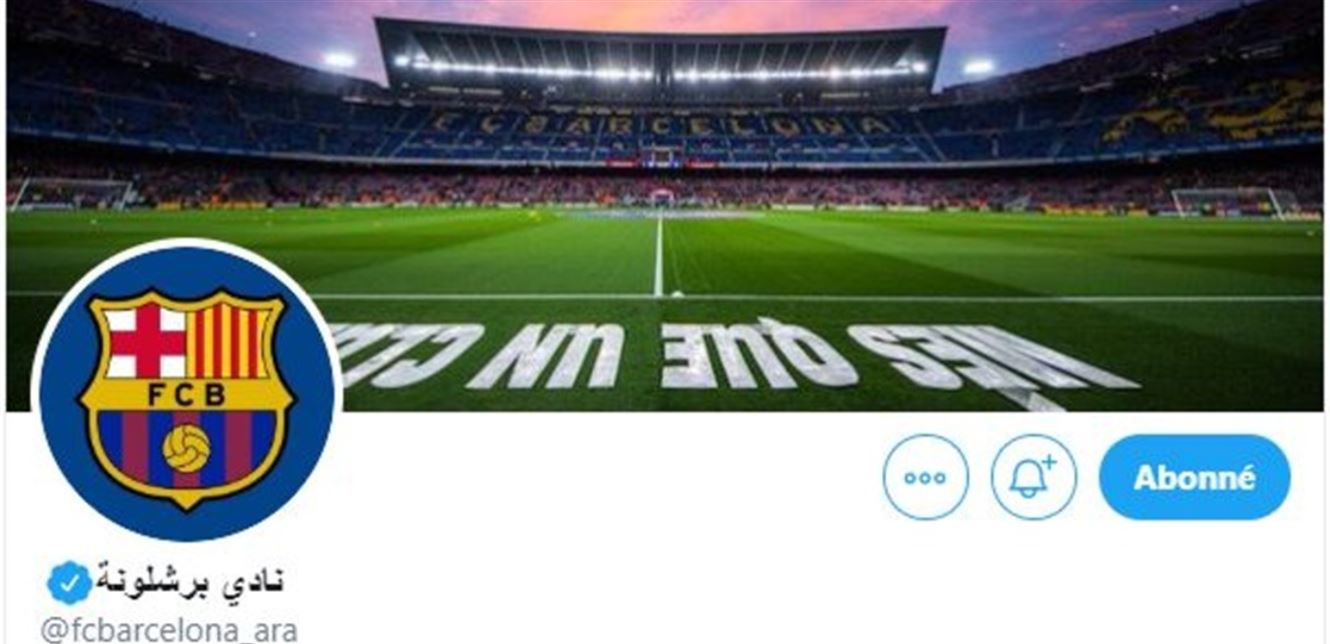Open the FC Barcelona profile picture
This screenshot has height=644, width=1330.
pos(186,391)
